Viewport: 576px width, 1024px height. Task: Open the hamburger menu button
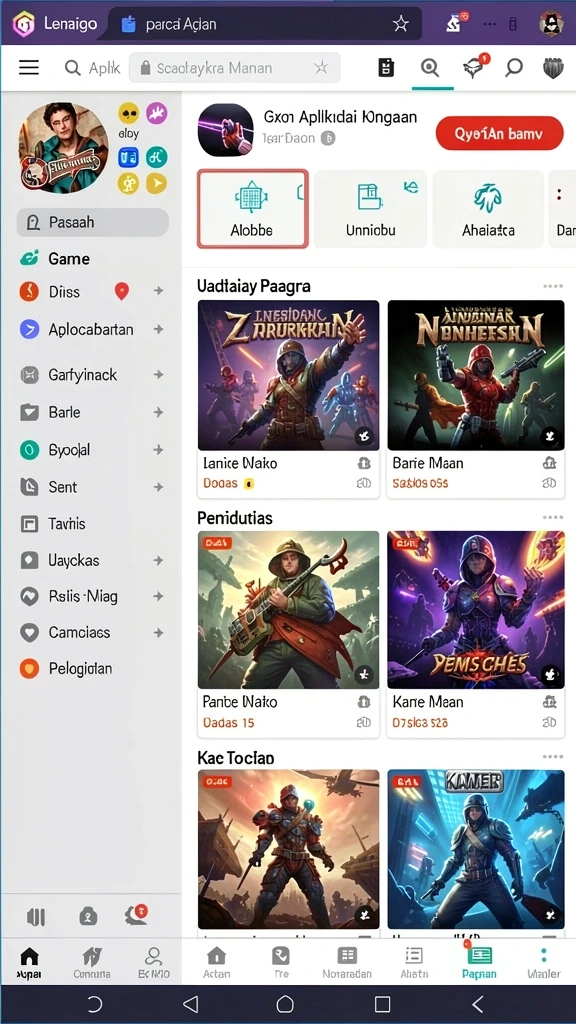tap(29, 67)
